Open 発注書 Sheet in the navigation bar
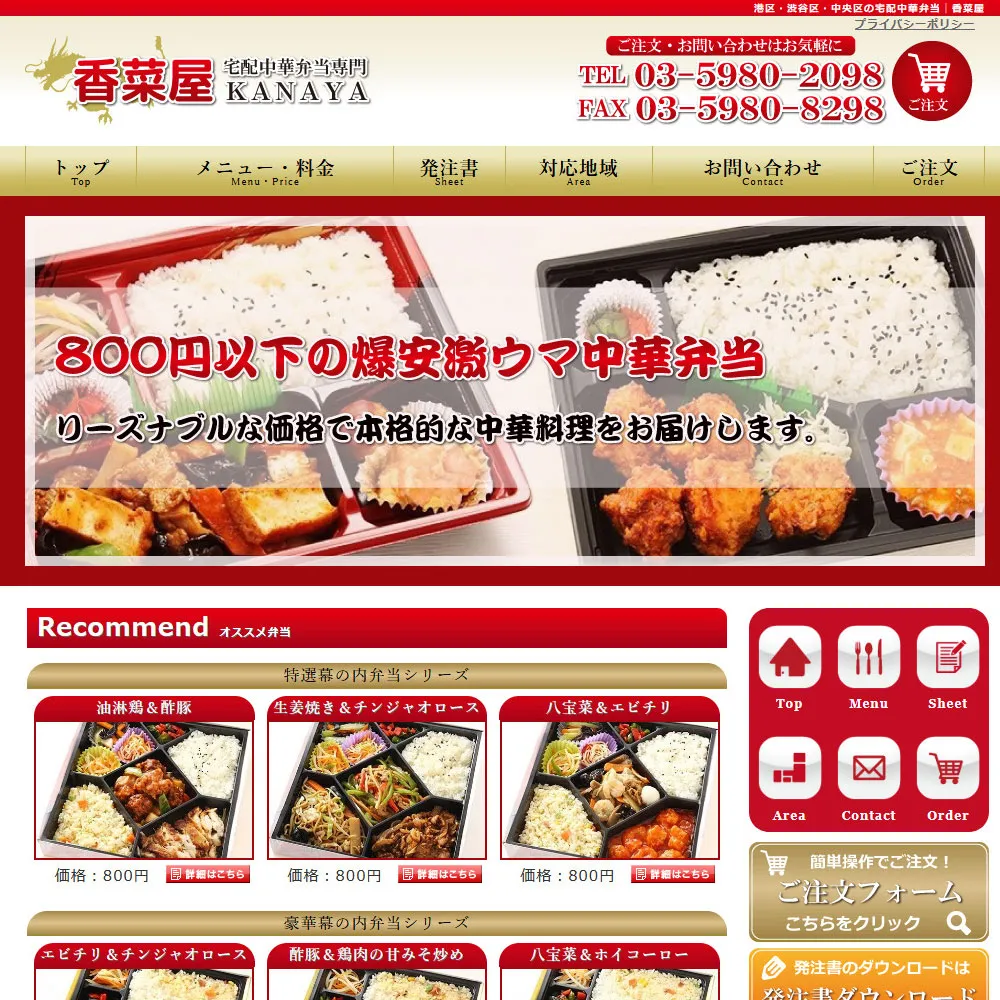The width and height of the screenshot is (1000, 1000). pyautogui.click(x=449, y=171)
